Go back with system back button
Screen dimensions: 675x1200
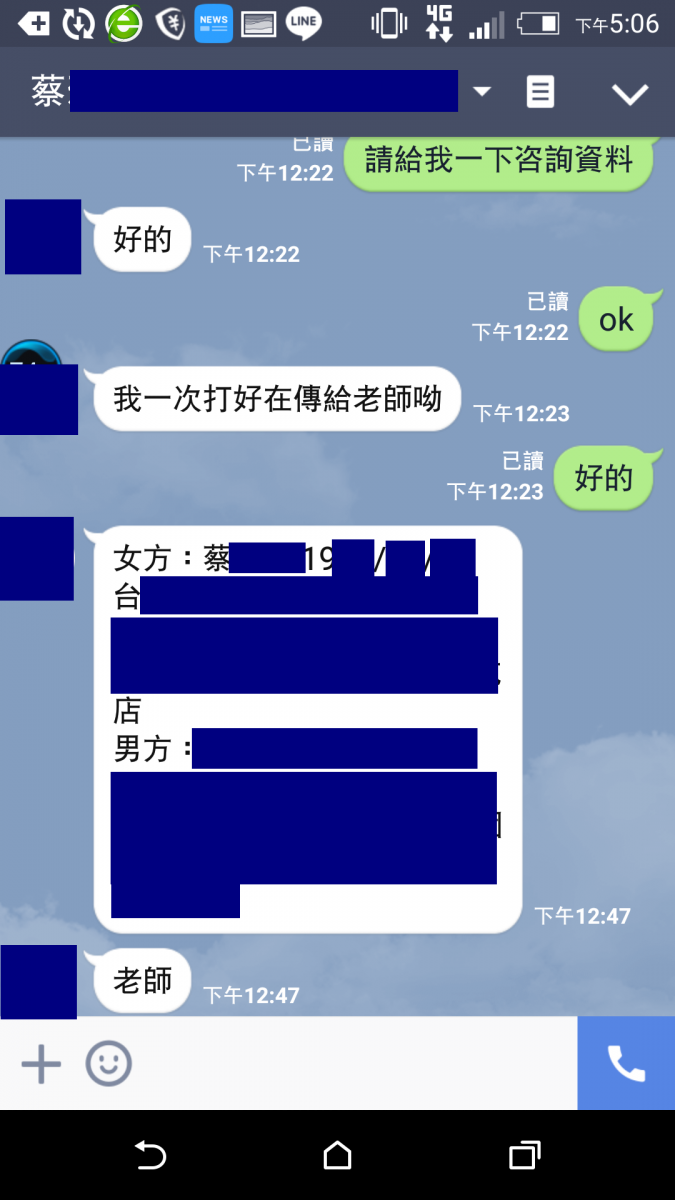click(x=150, y=1156)
